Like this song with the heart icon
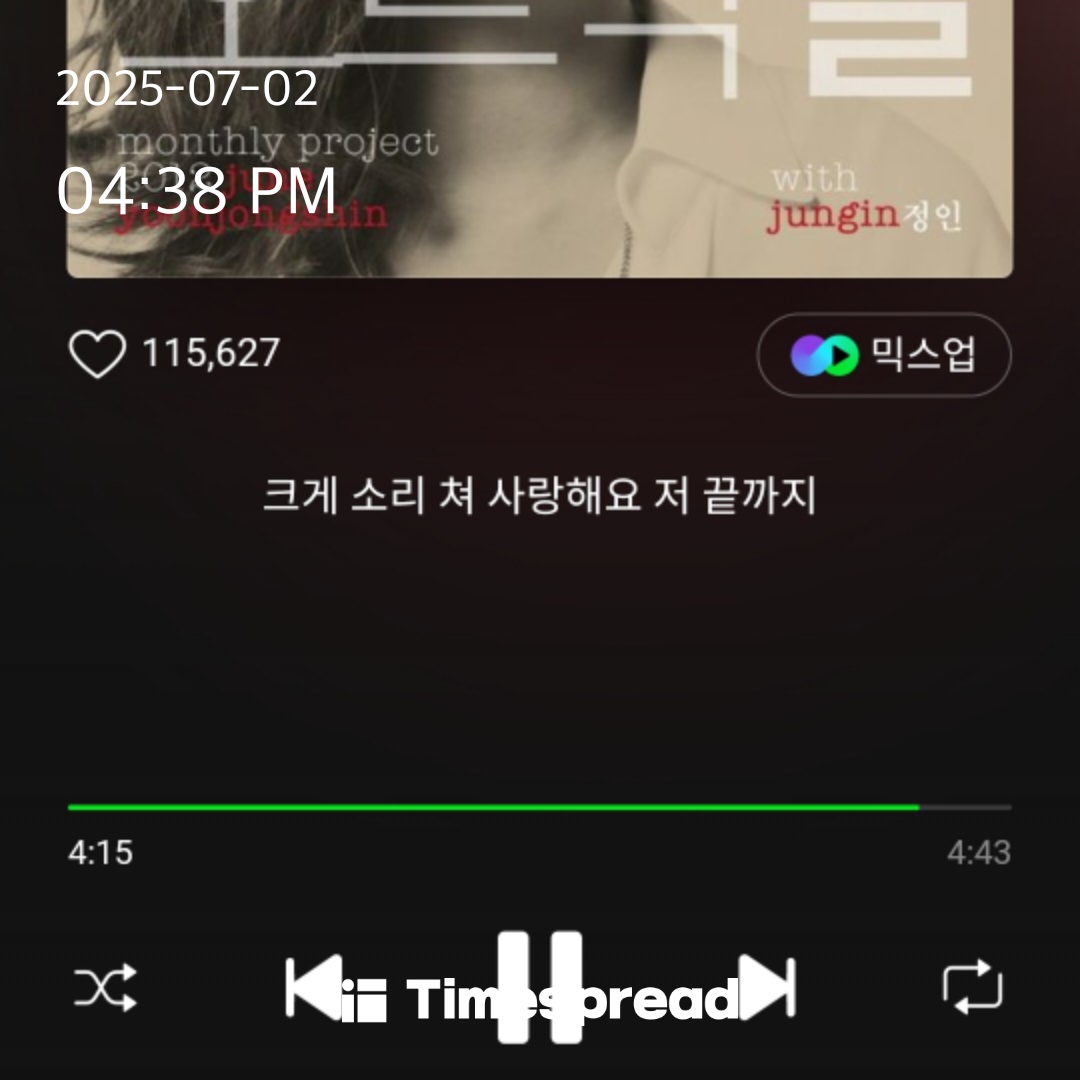This screenshot has width=1080, height=1080. coord(97,354)
